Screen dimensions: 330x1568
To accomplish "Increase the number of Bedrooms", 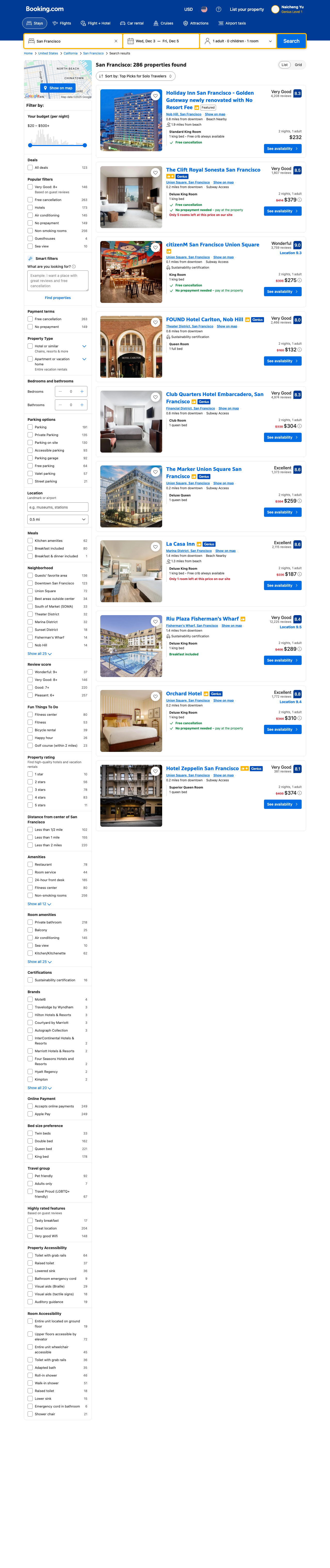I will click(x=82, y=391).
